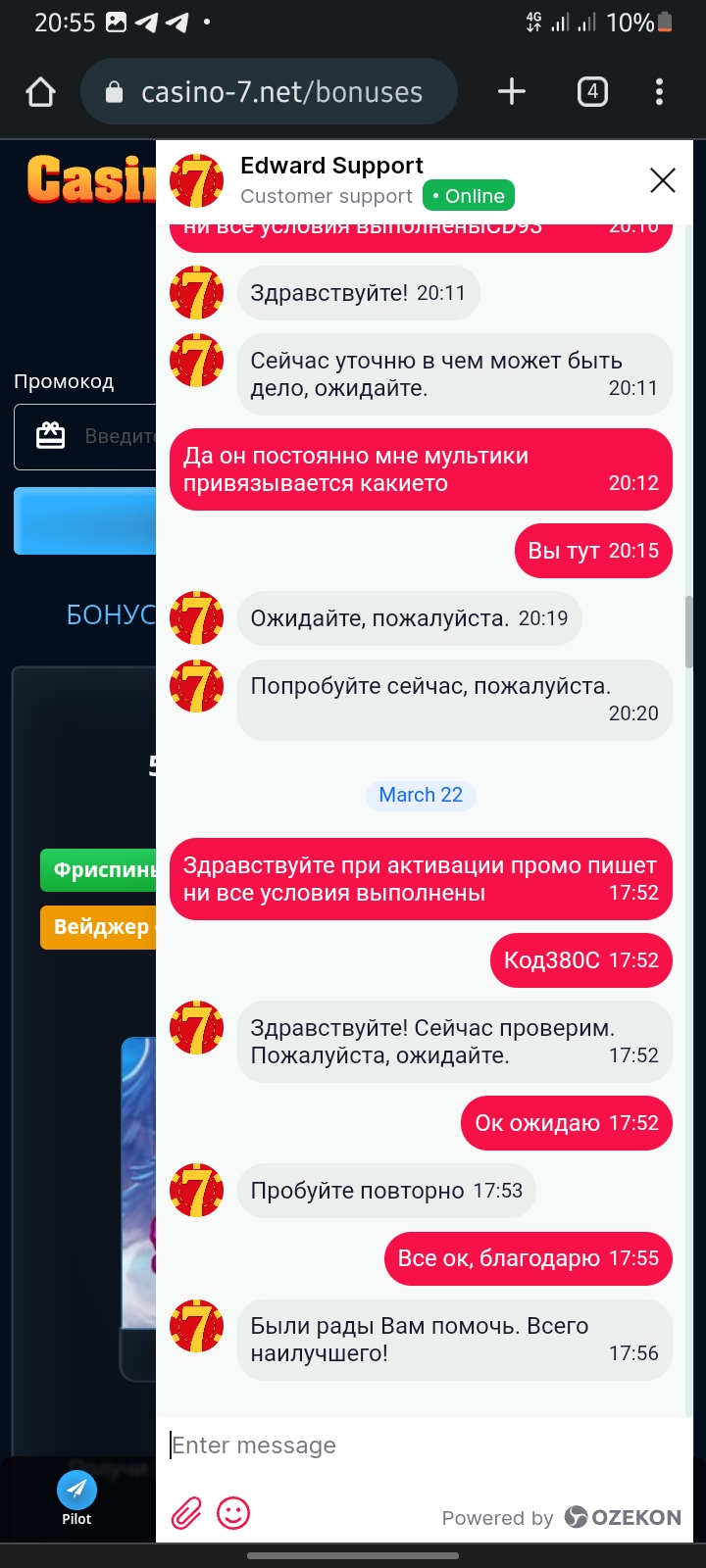This screenshot has width=706, height=1568.
Task: Open the Pilot Telegram button
Action: point(76,1497)
